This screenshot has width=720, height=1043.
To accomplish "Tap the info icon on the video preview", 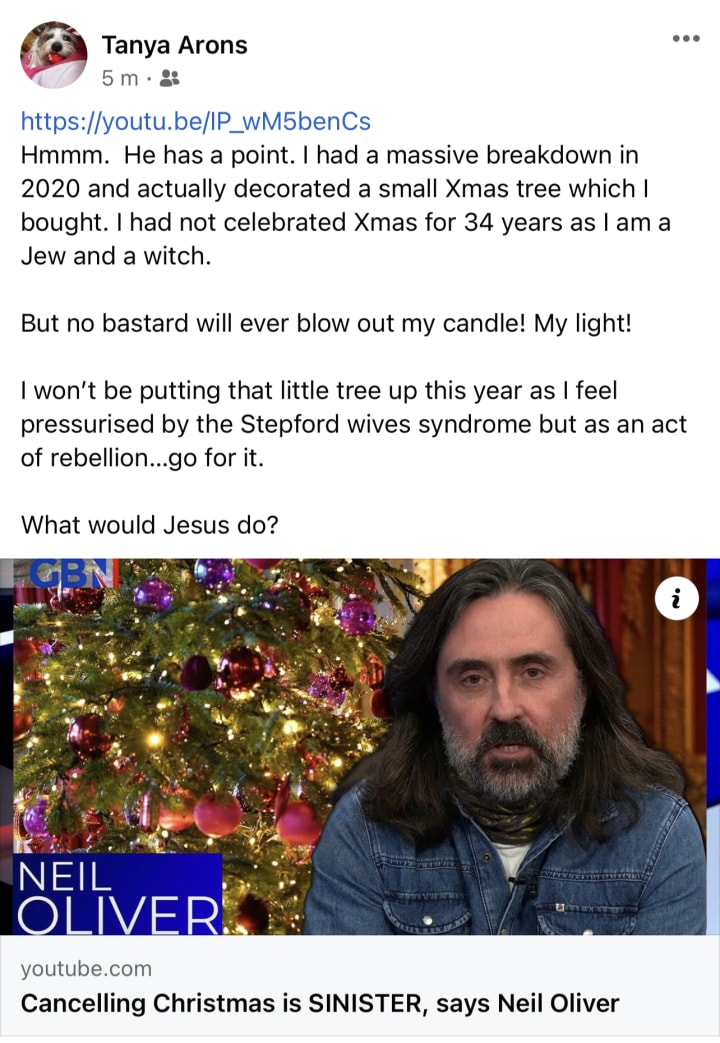I will (x=677, y=599).
